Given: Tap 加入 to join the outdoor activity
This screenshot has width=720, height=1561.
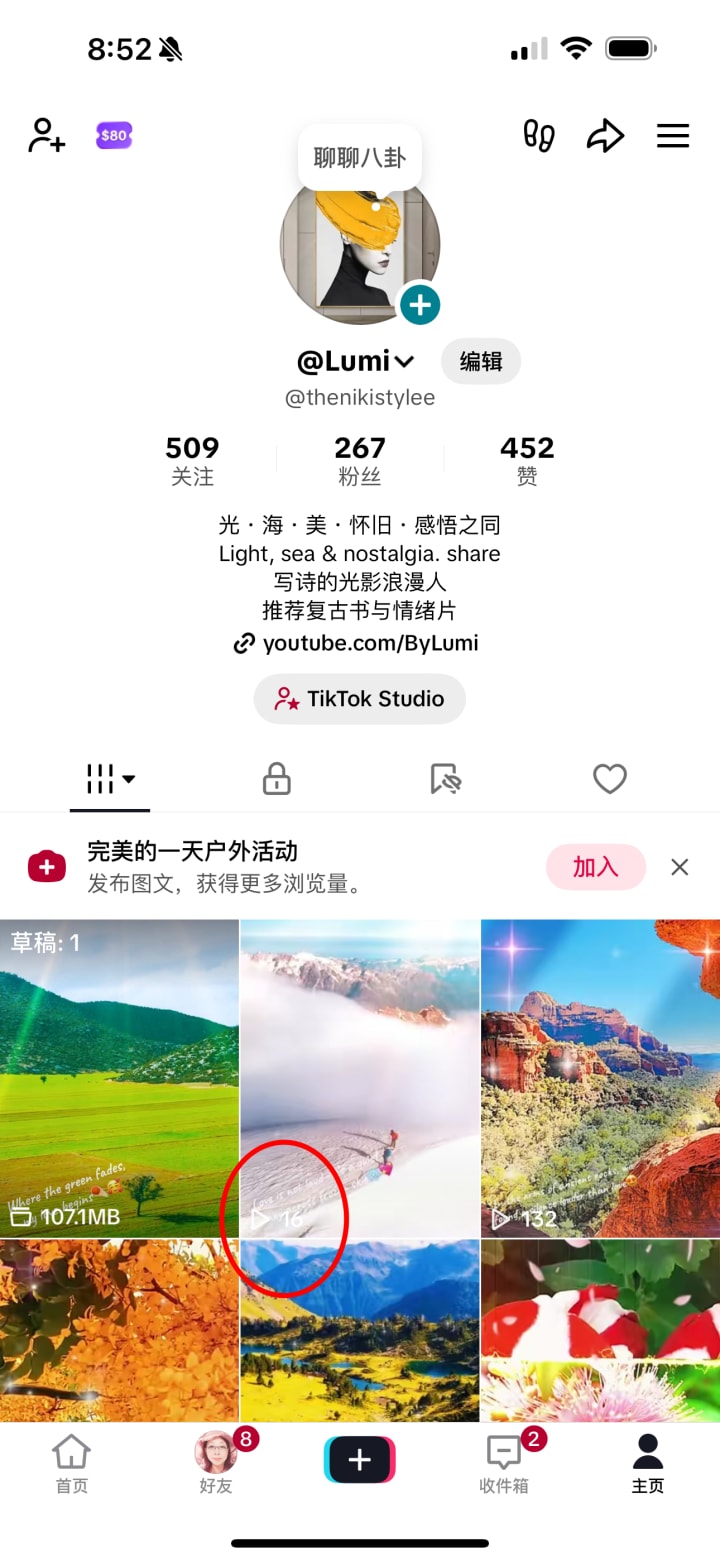Looking at the screenshot, I should point(595,867).
